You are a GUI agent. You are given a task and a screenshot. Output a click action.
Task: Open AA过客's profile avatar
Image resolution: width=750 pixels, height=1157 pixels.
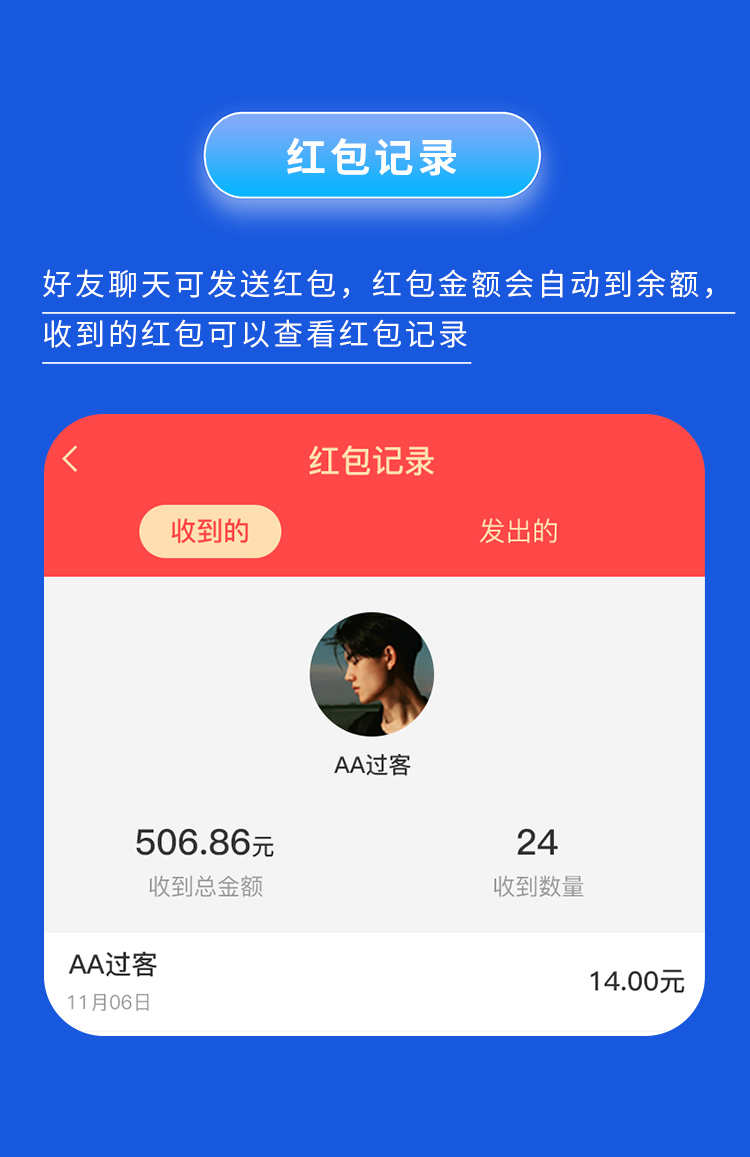pyautogui.click(x=372, y=675)
